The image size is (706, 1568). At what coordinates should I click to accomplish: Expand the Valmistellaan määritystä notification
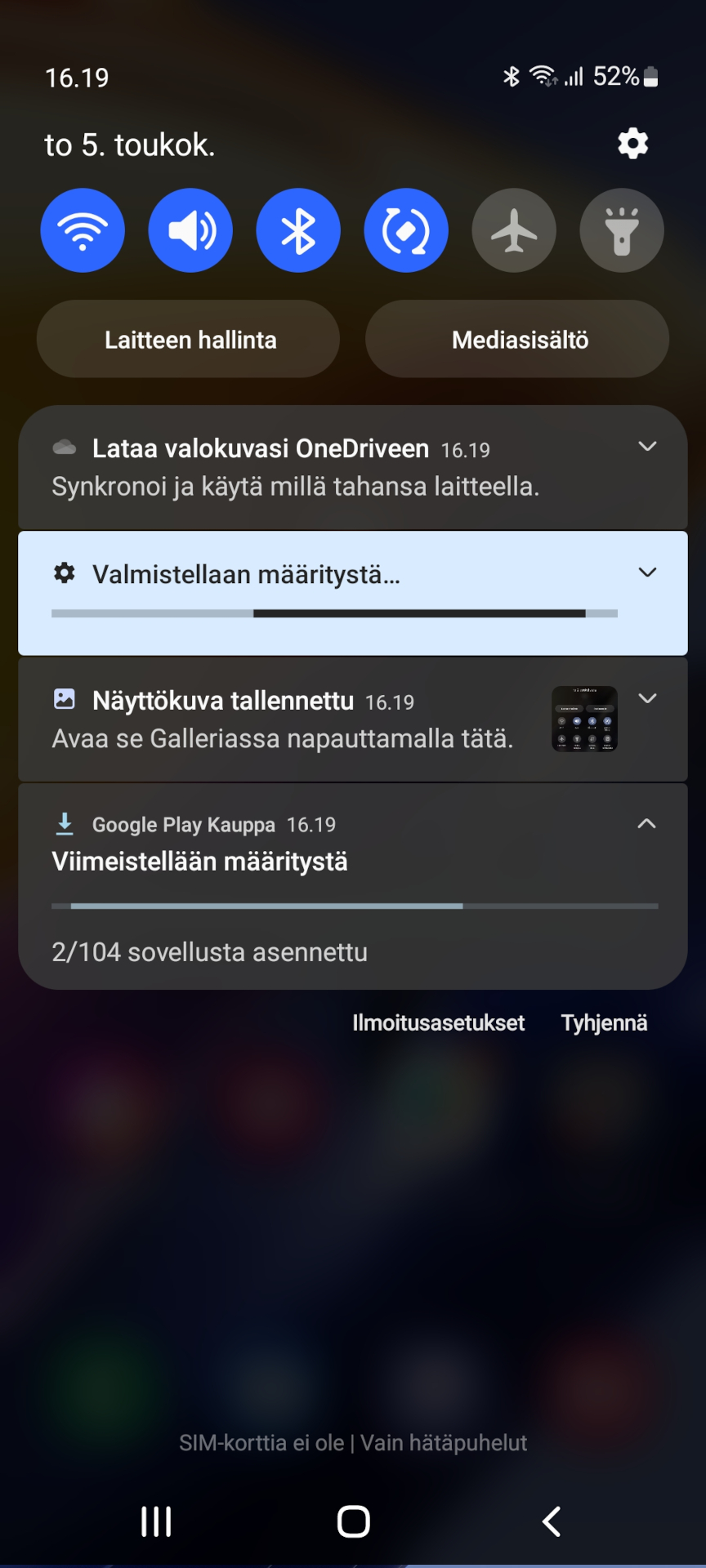pos(647,572)
